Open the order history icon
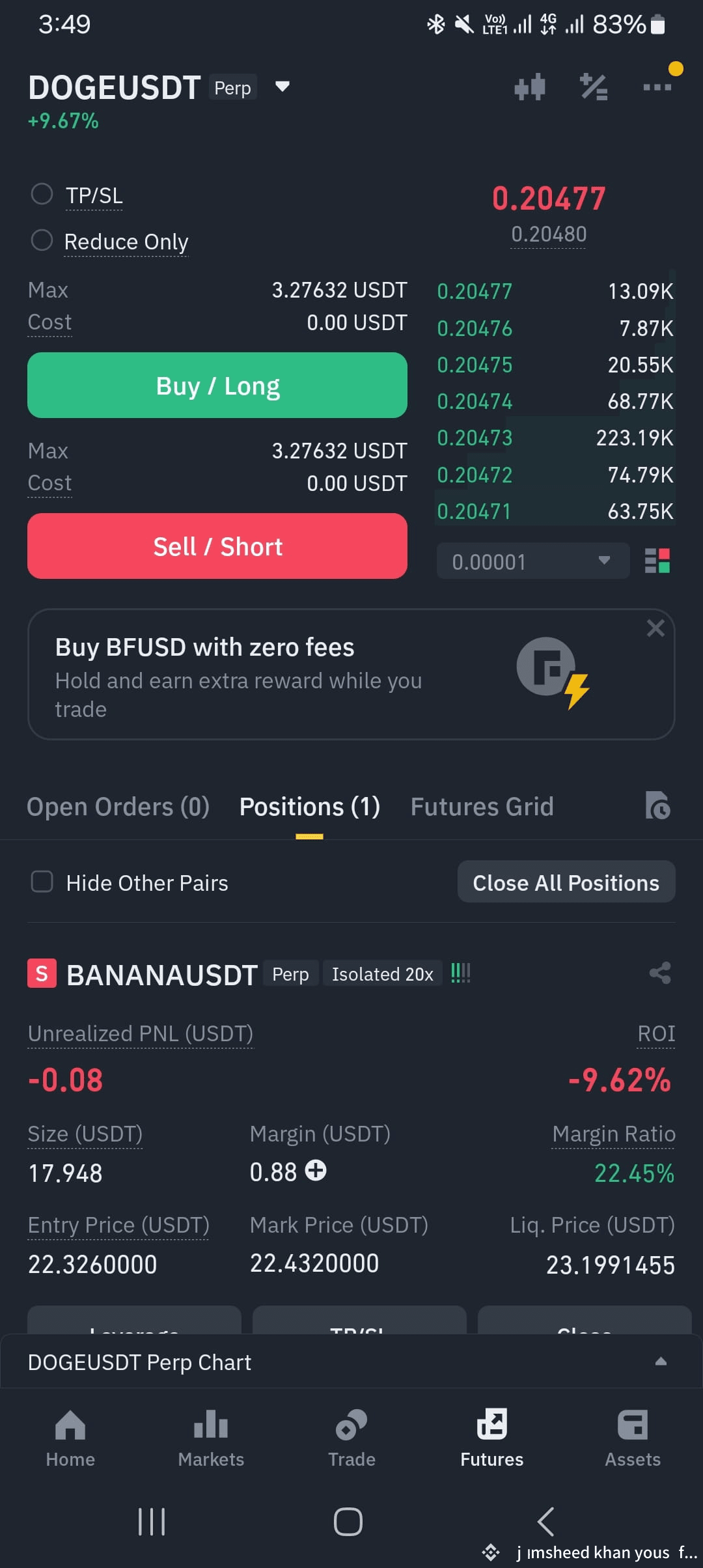Screen dimensions: 703x1568 point(657,806)
